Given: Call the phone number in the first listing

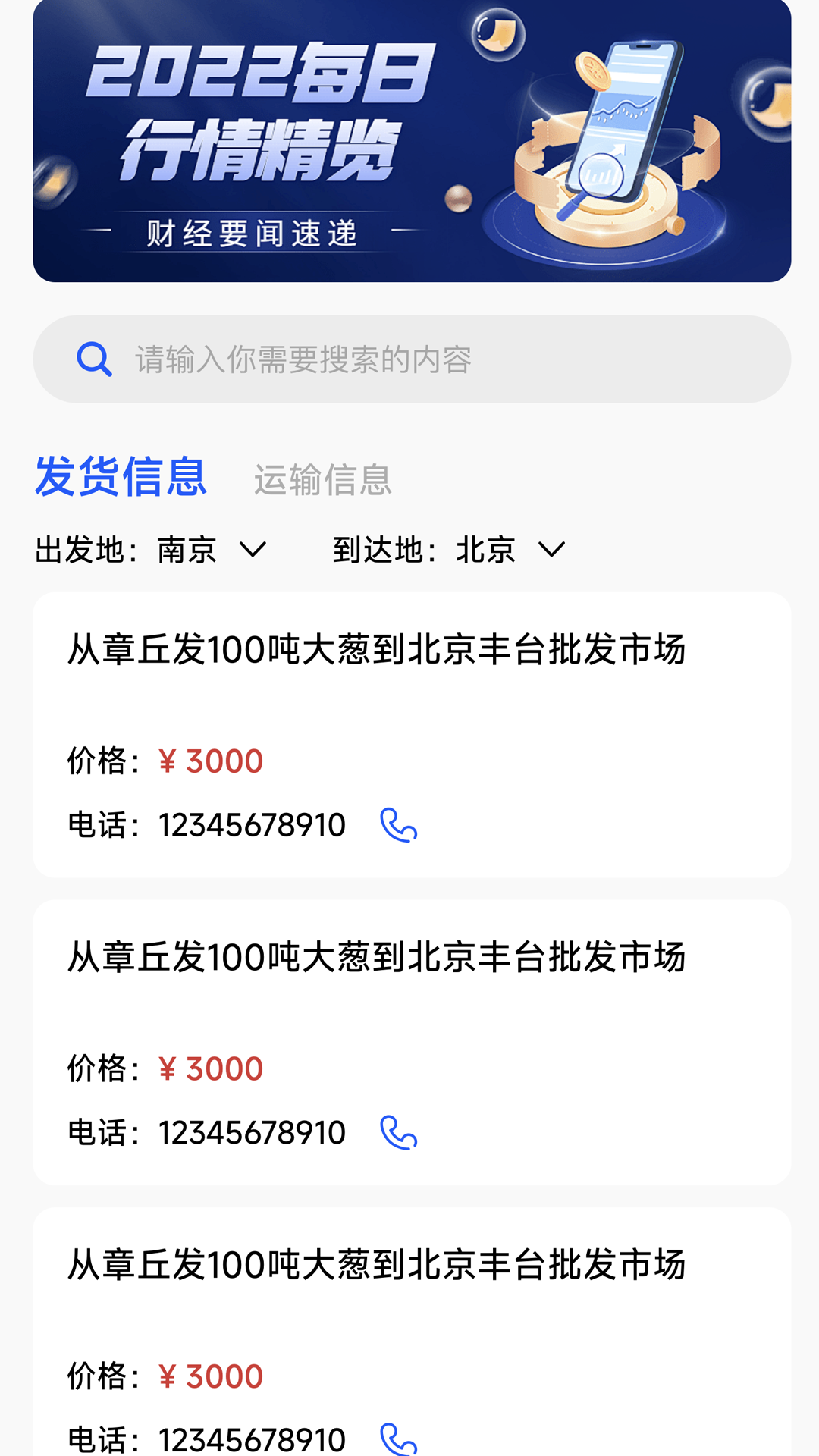Looking at the screenshot, I should pos(398,825).
